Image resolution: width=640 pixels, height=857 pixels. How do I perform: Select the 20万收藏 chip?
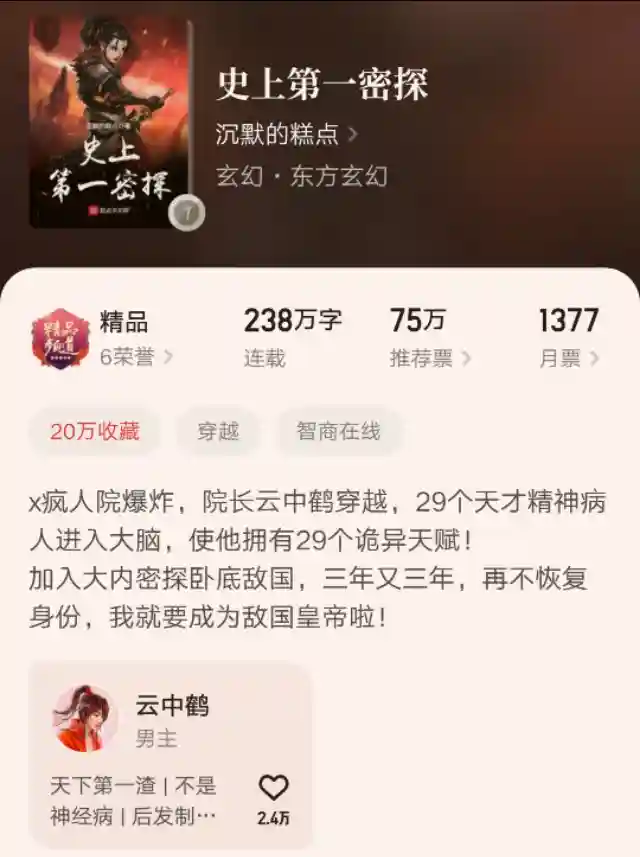95,431
